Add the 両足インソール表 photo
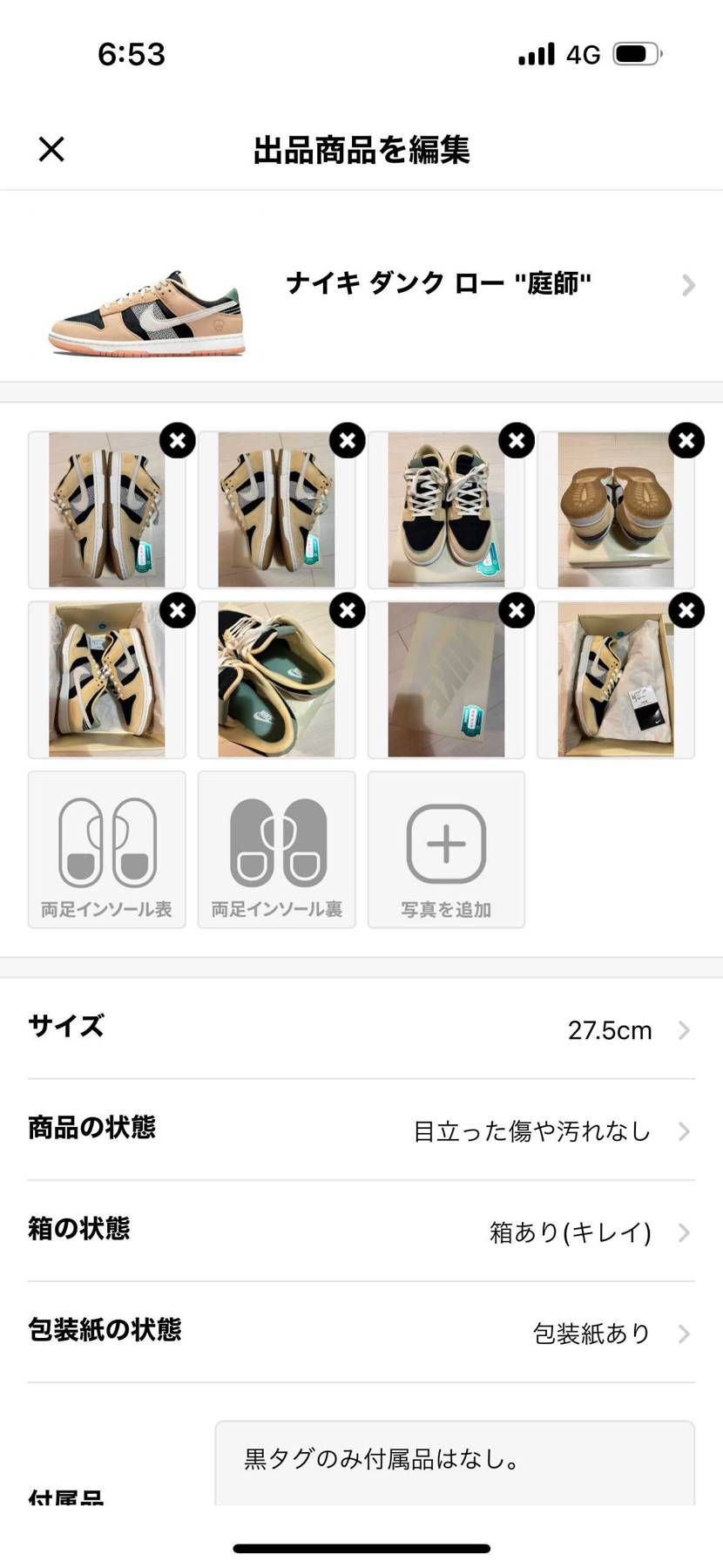This screenshot has height=1568, width=723. click(x=107, y=850)
